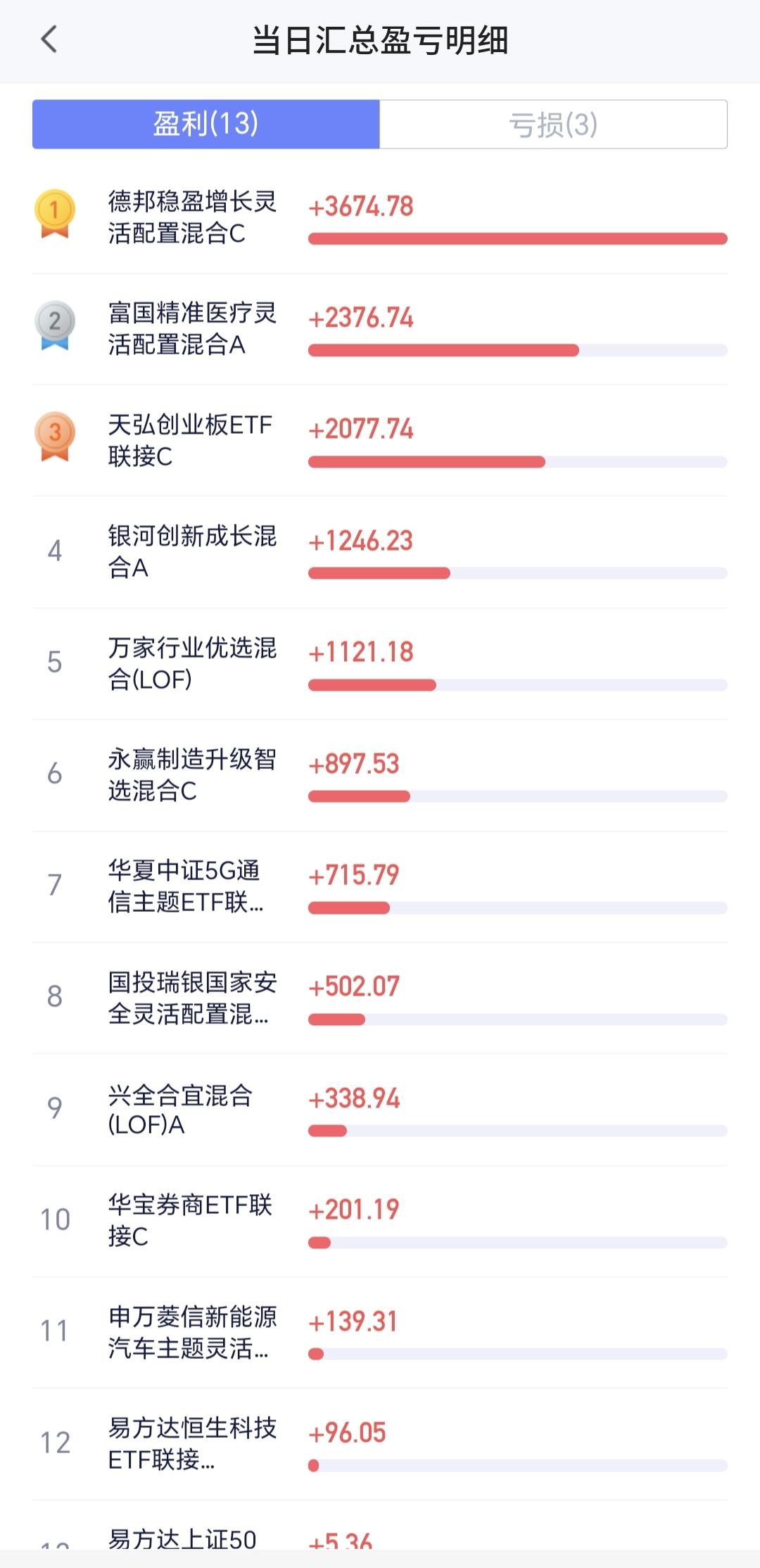The height and width of the screenshot is (1568, 760).
Task: Tap the 永赢制造升级智选混合C row
Action: 380,775
